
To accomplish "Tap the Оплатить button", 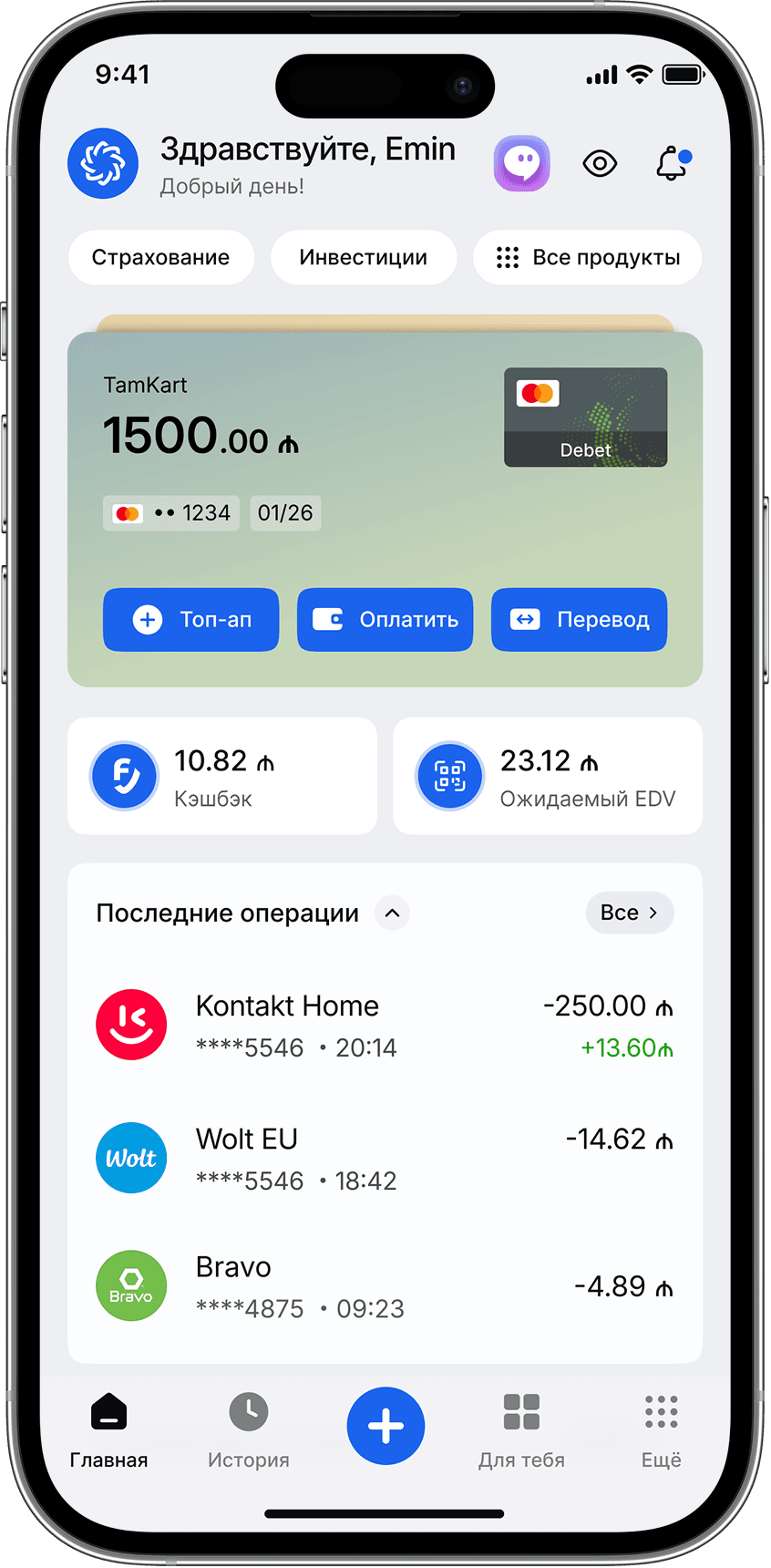I will [x=385, y=620].
